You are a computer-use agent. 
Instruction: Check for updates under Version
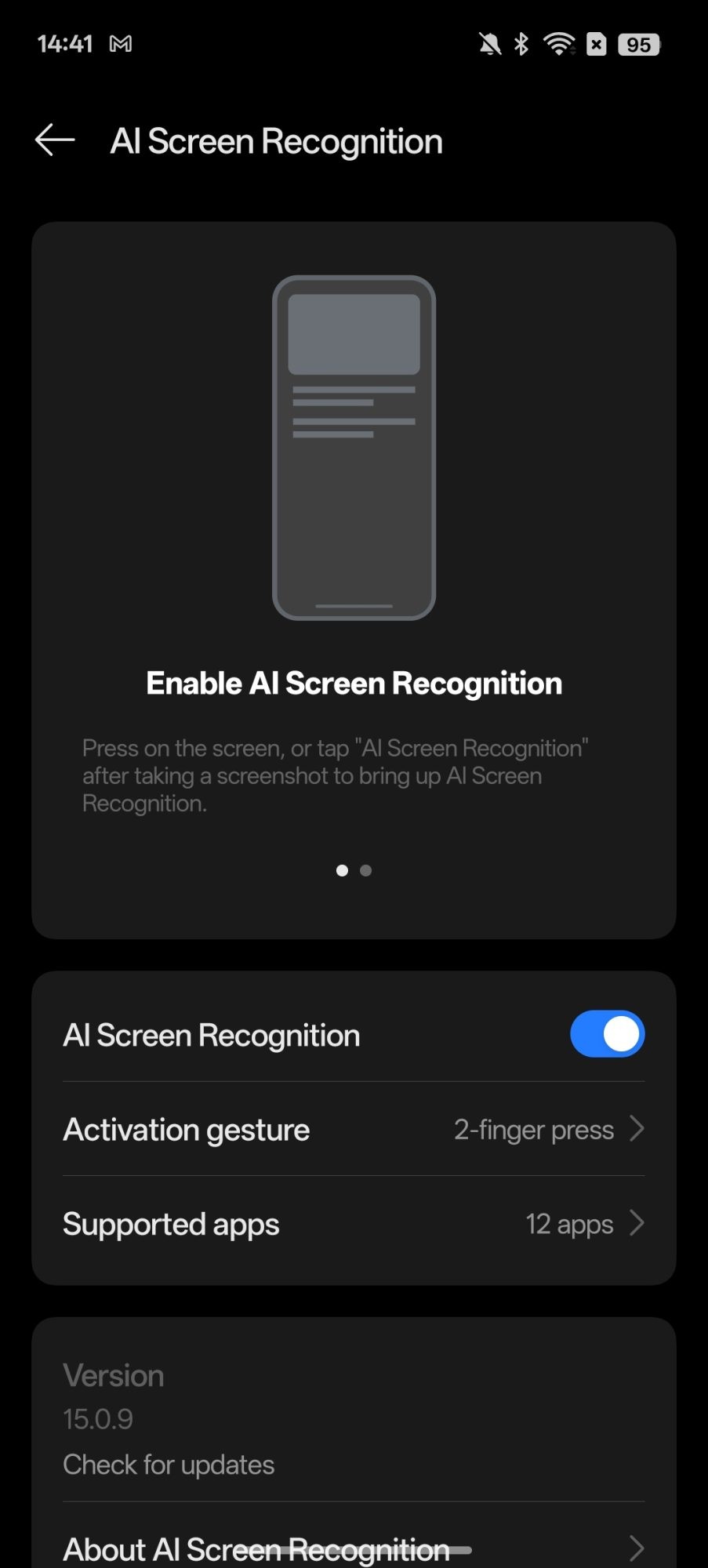click(169, 1465)
